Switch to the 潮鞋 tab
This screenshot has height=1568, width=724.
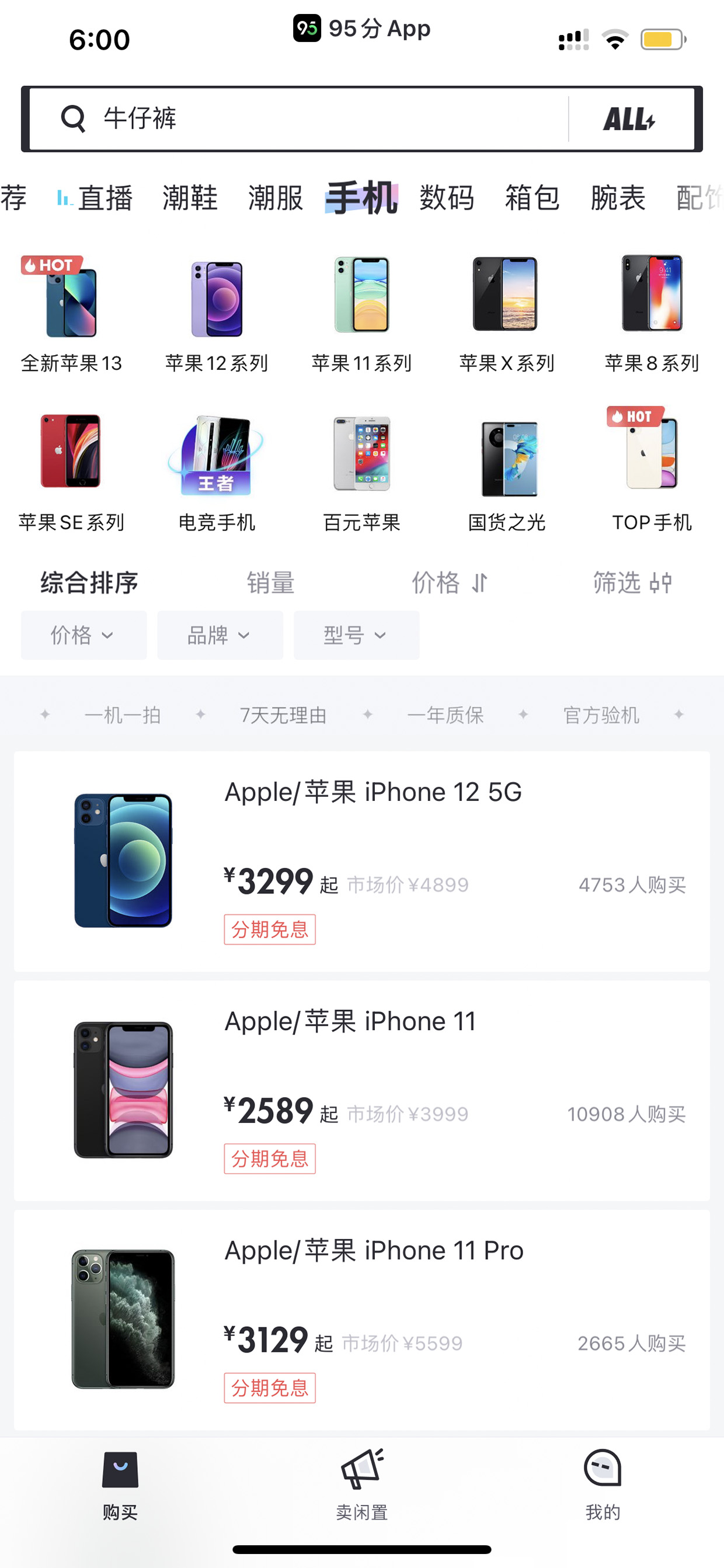[190, 199]
